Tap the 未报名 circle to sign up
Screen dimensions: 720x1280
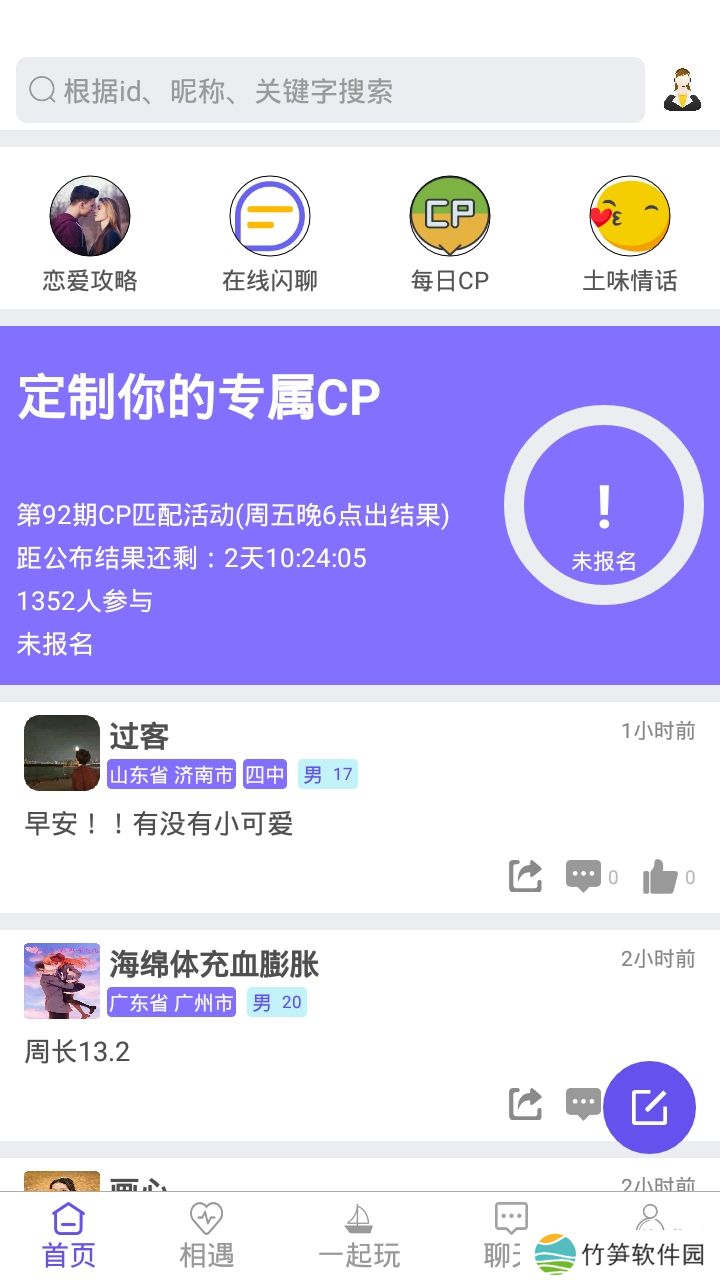[604, 505]
